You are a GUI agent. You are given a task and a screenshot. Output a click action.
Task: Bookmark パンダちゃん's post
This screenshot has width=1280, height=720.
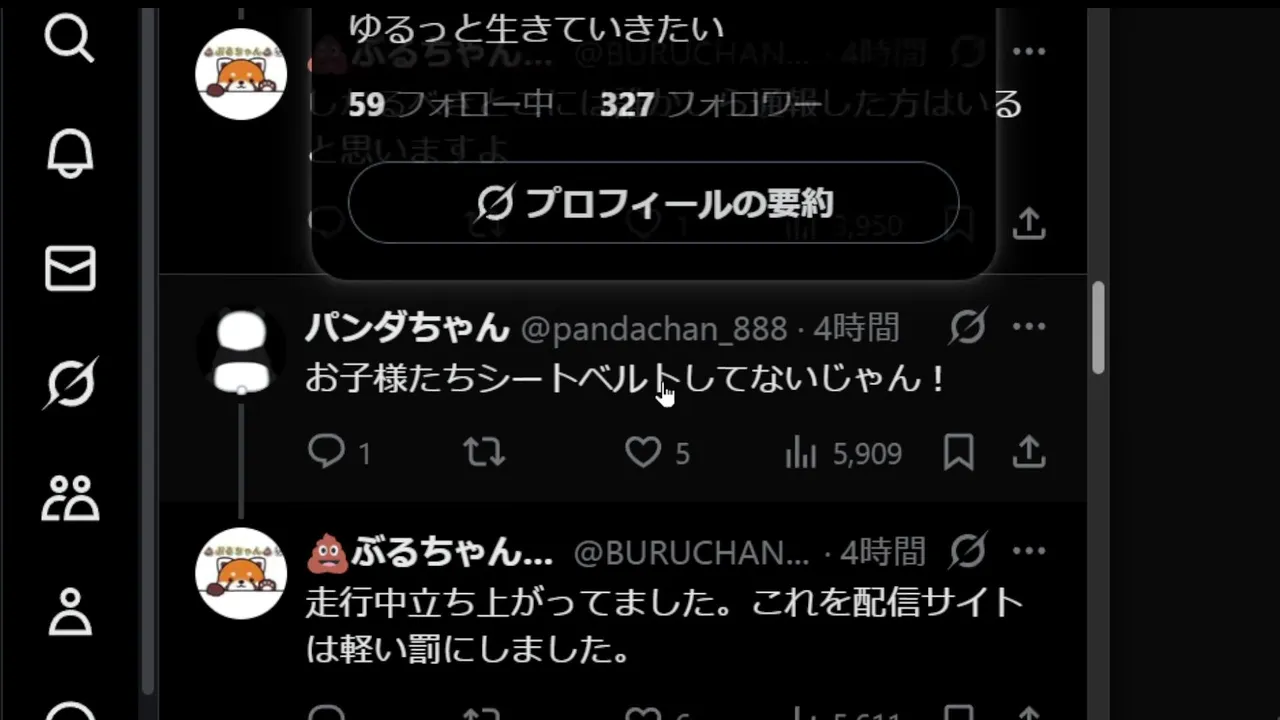pos(958,453)
